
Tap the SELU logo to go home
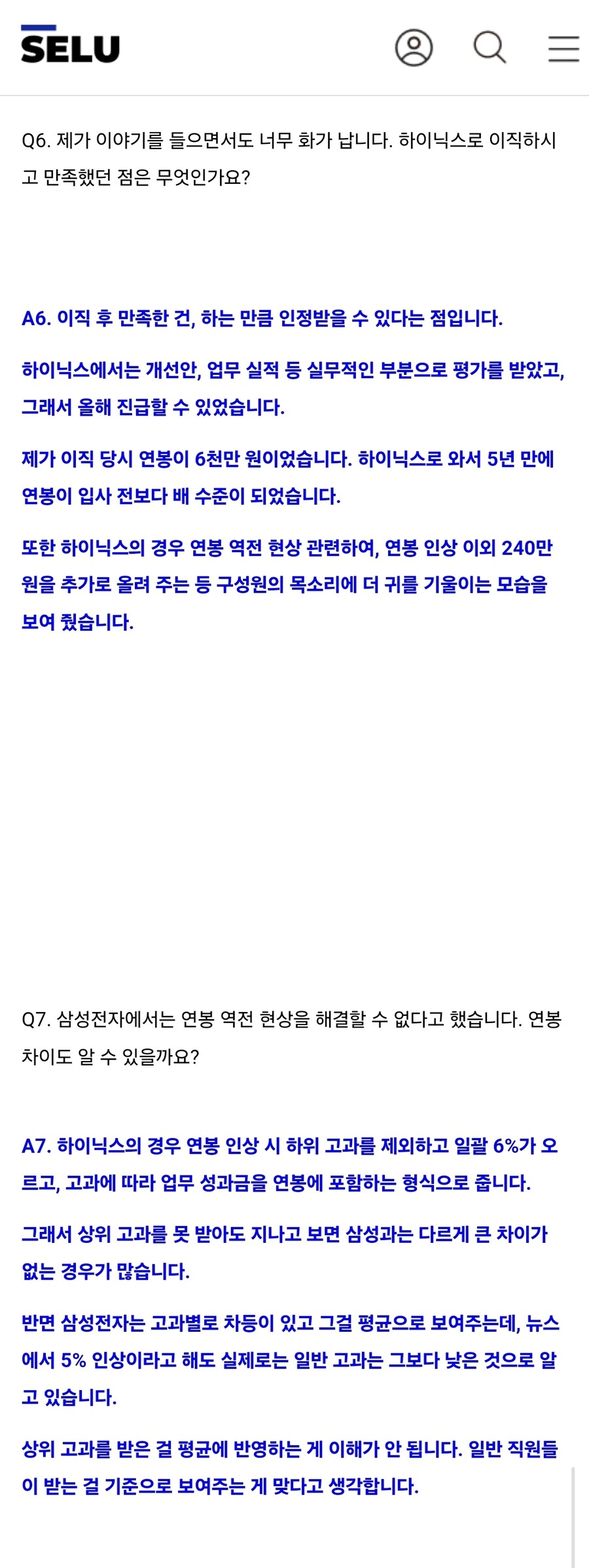[70, 45]
